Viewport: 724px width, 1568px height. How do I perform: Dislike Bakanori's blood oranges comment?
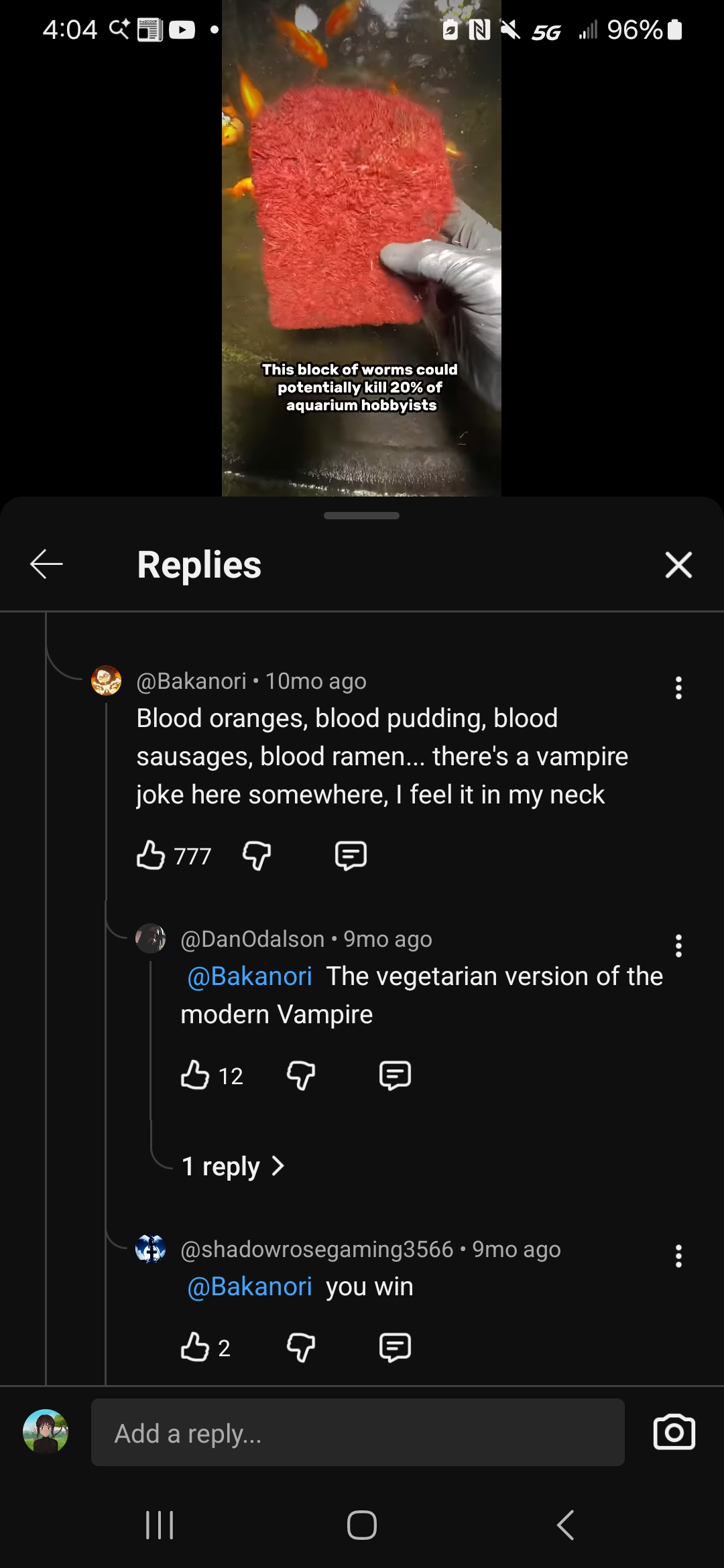point(256,856)
